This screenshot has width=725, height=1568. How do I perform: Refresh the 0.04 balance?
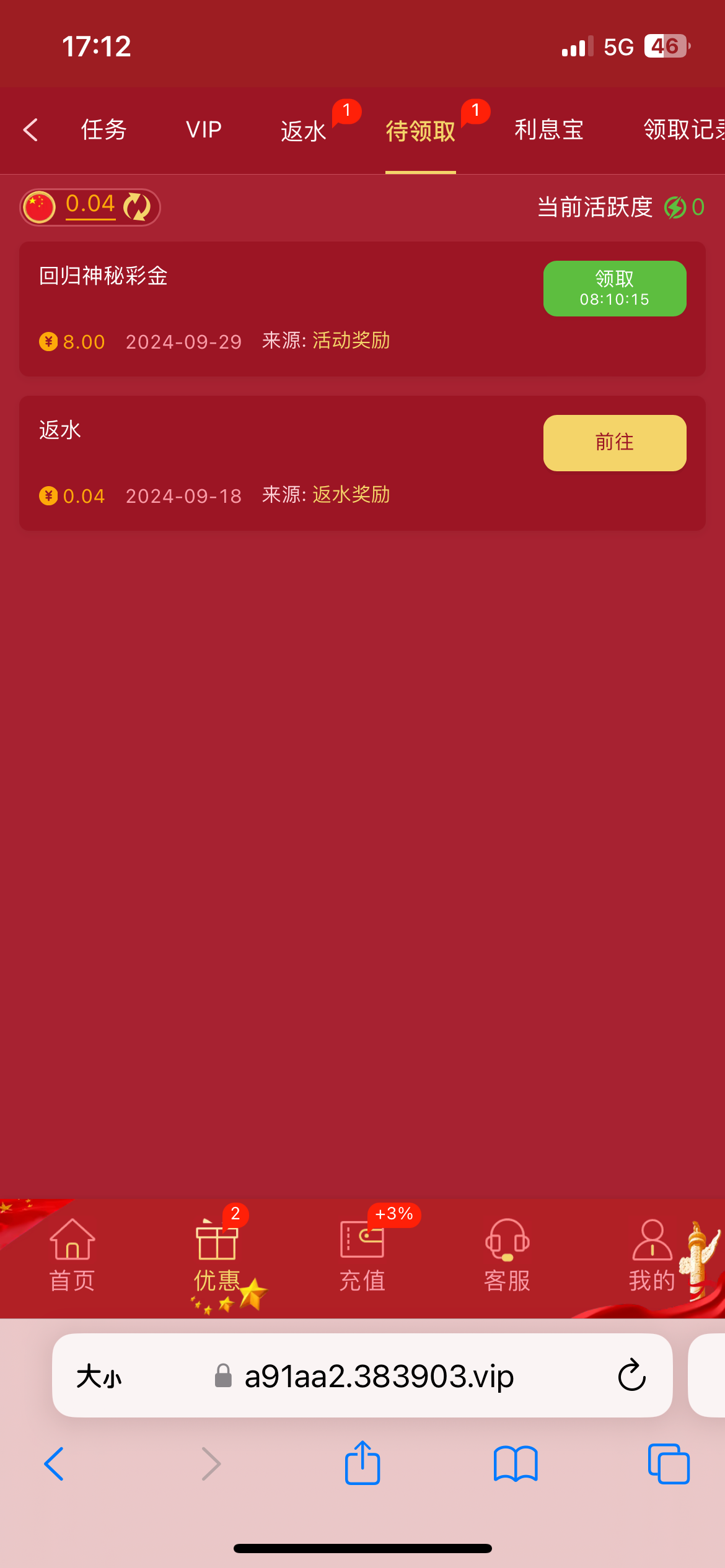pos(136,207)
